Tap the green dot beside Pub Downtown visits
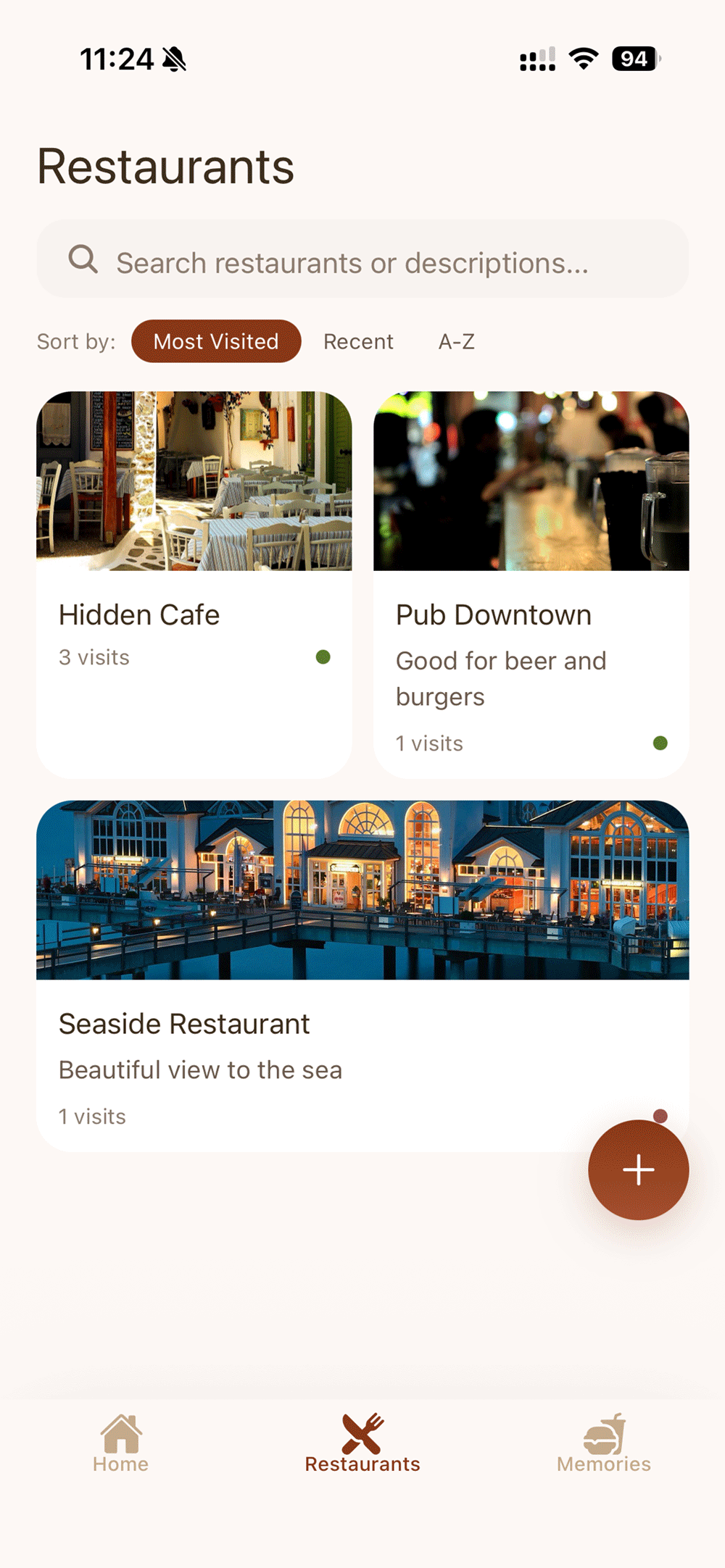 (x=661, y=743)
